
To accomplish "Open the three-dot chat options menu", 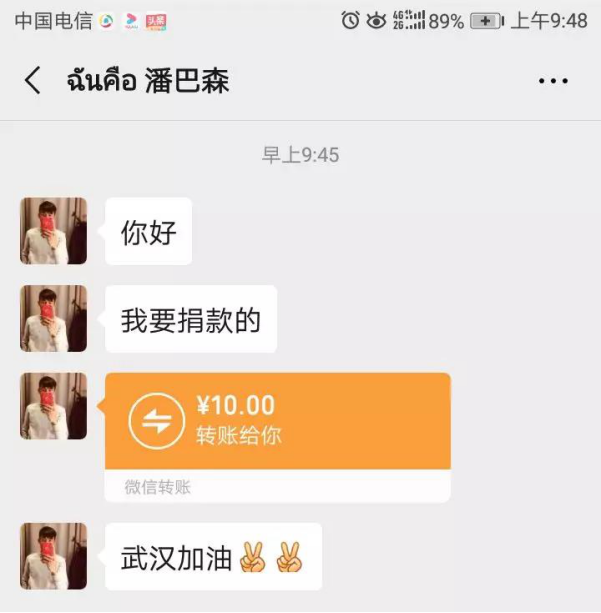I will [553, 81].
